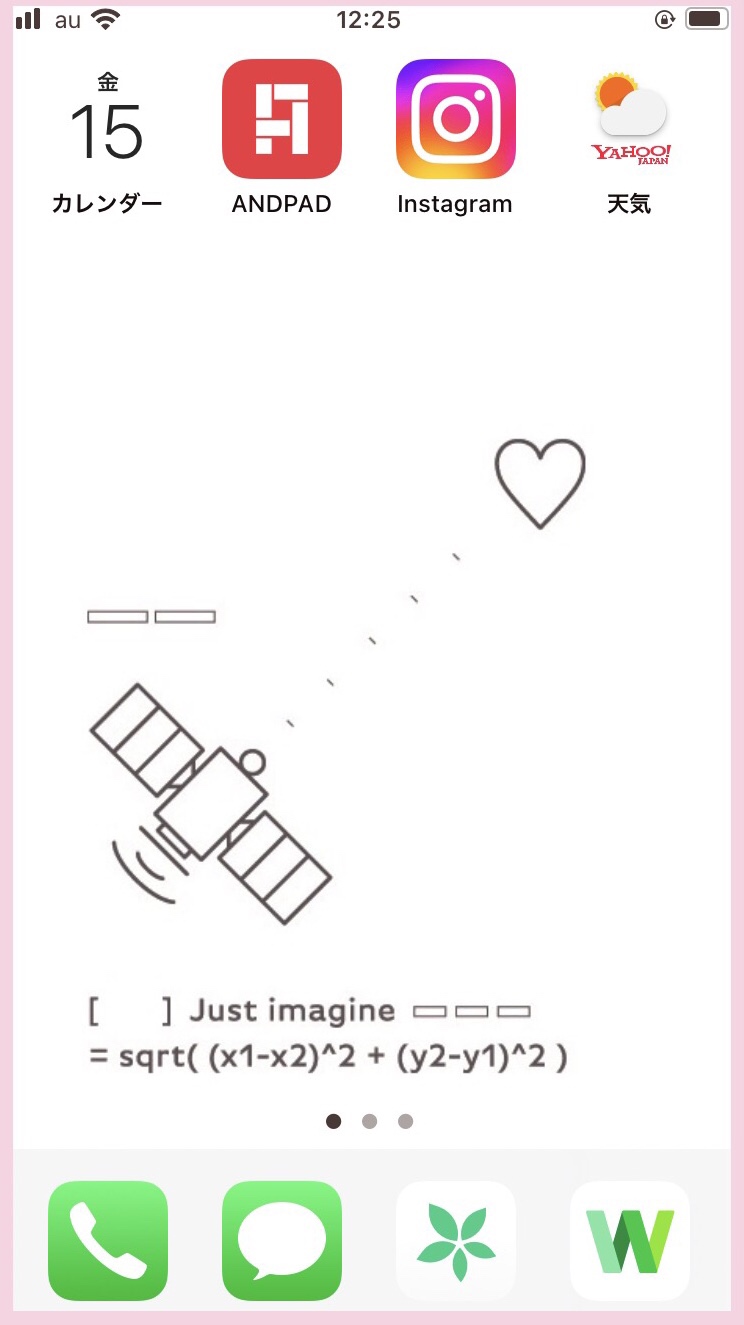Open Instagram

coord(456,119)
